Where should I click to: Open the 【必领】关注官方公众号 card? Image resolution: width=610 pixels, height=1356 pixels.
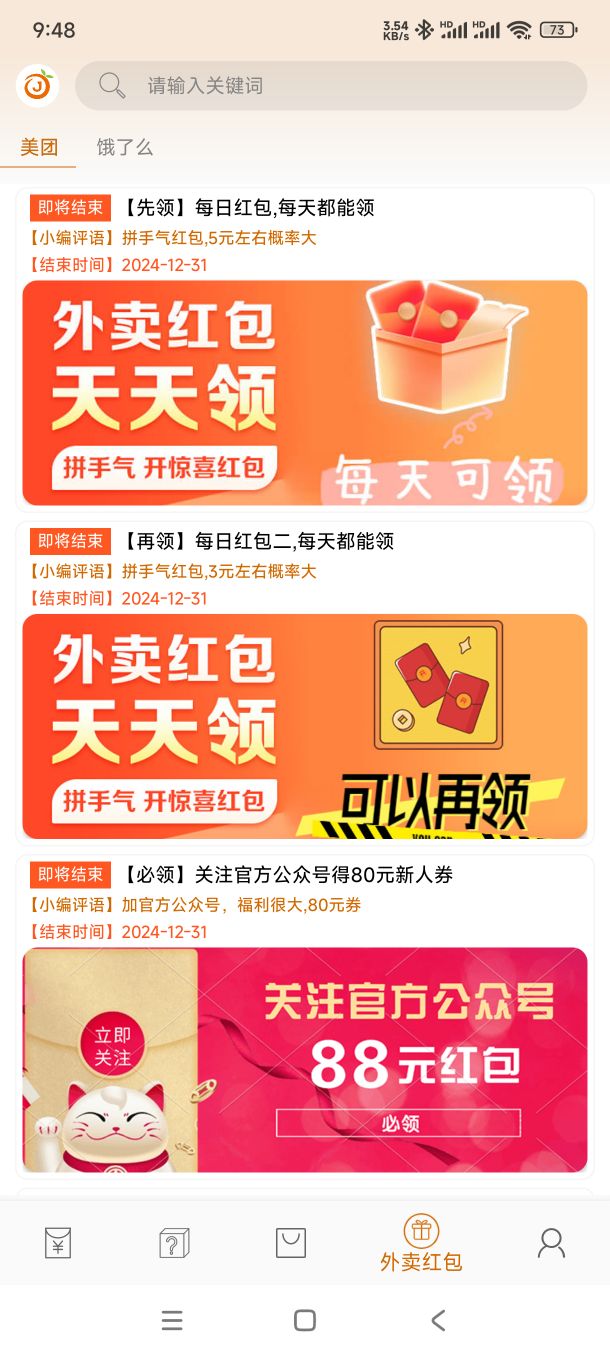coord(305,1016)
